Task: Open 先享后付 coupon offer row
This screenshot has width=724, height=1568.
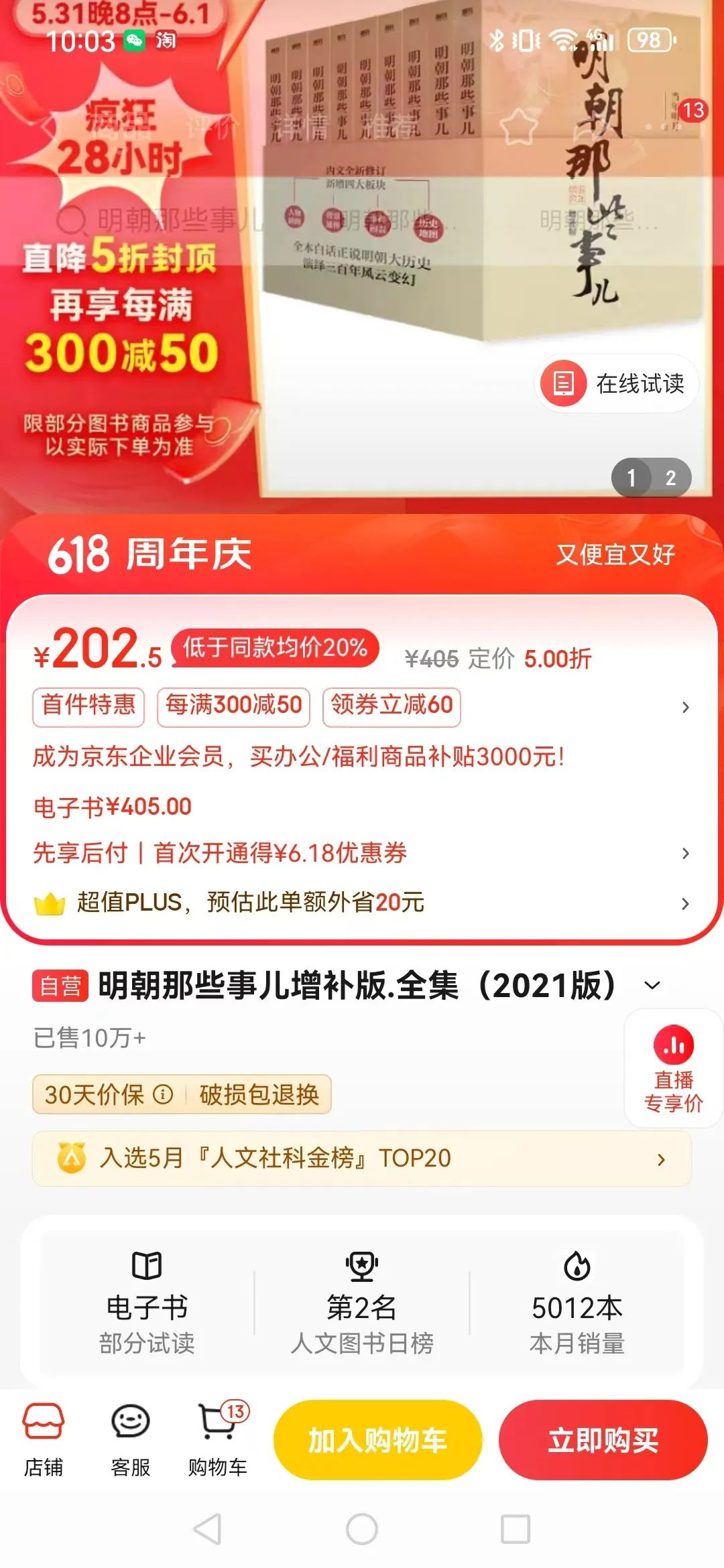Action: point(361,853)
